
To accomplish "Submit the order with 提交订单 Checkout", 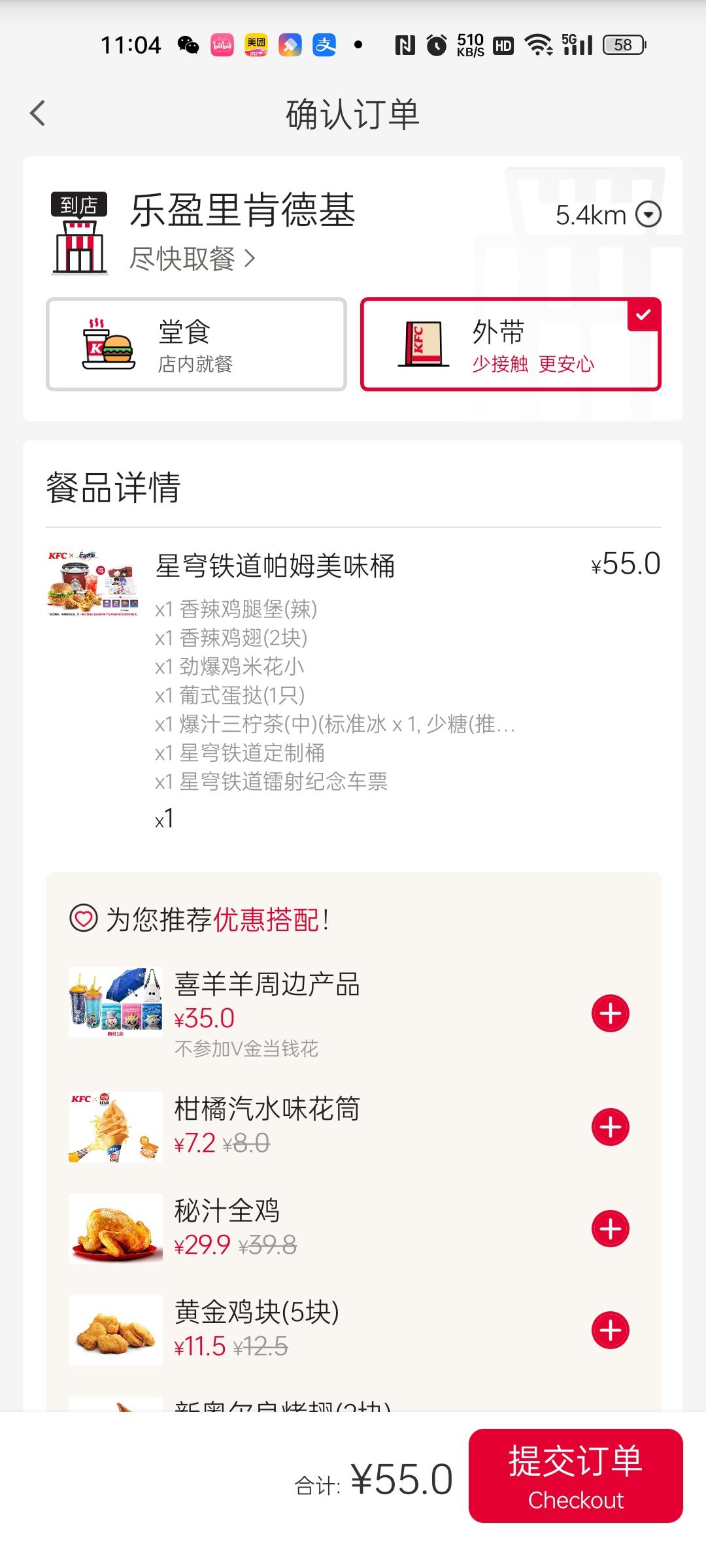I will pyautogui.click(x=575, y=1475).
